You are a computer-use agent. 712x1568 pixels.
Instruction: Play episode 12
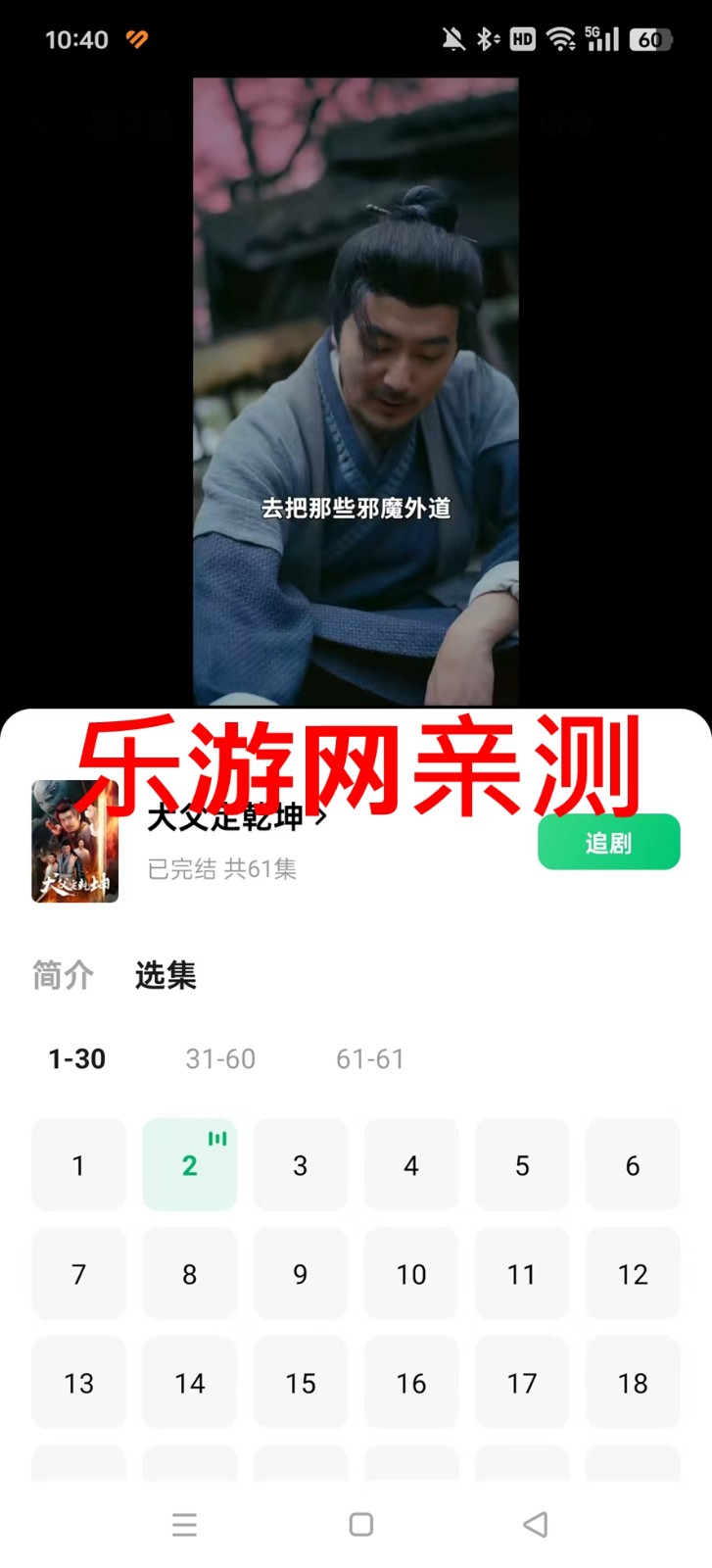pos(633,1273)
